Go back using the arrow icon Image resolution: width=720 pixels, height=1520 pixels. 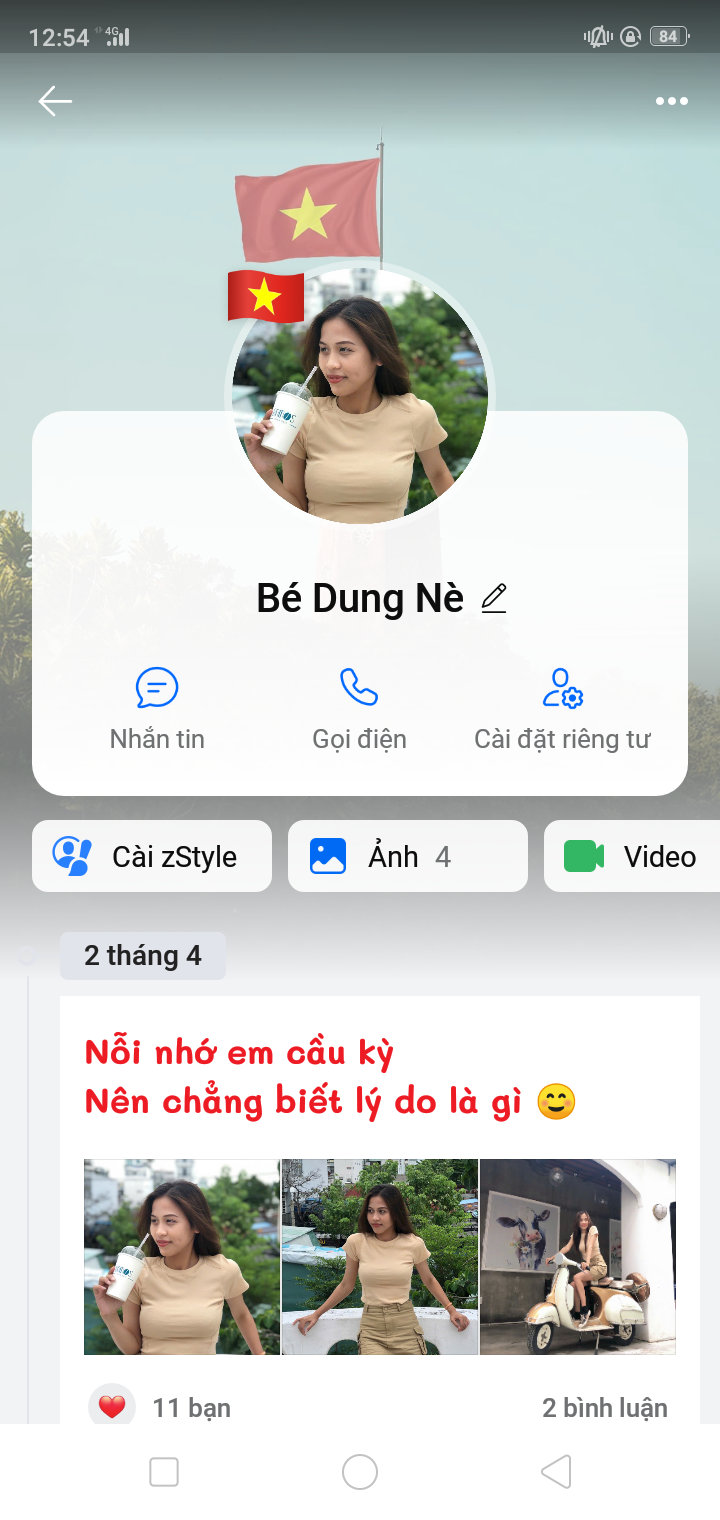pyautogui.click(x=55, y=101)
